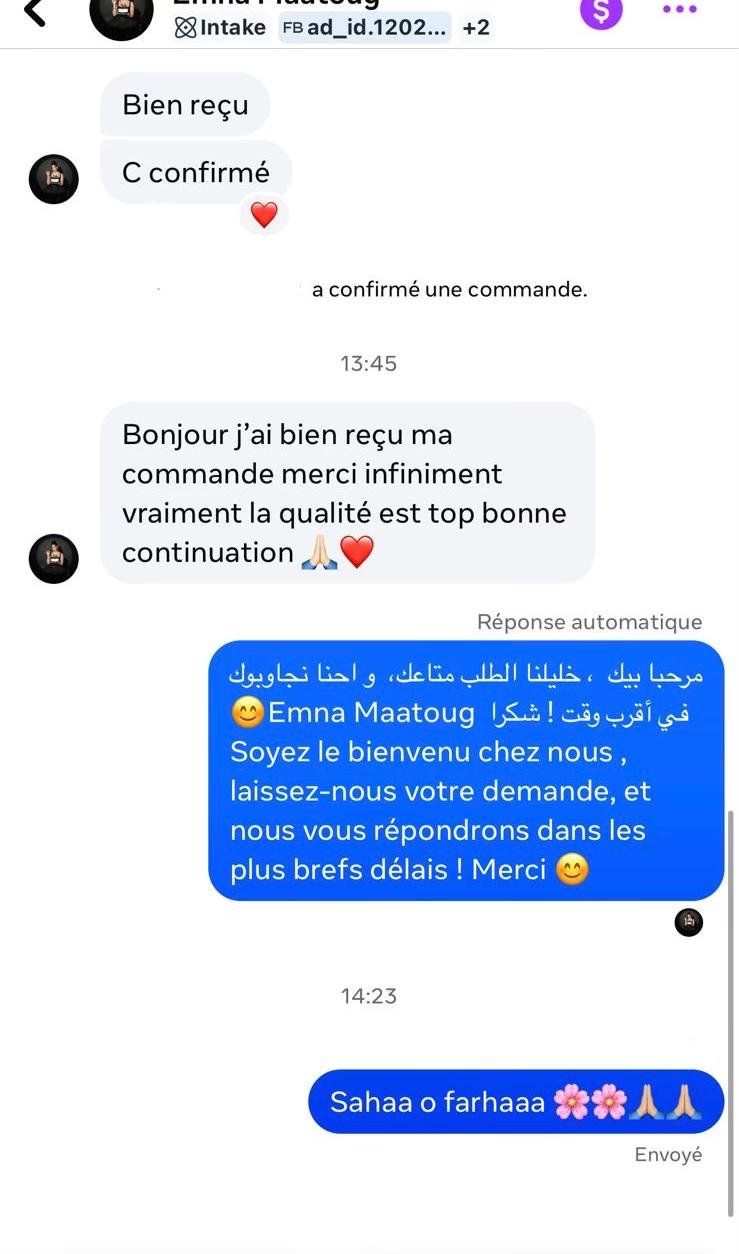This screenshot has height=1254, width=739.
Task: View the heart reaction on "C confirmé"
Action: coord(264,215)
